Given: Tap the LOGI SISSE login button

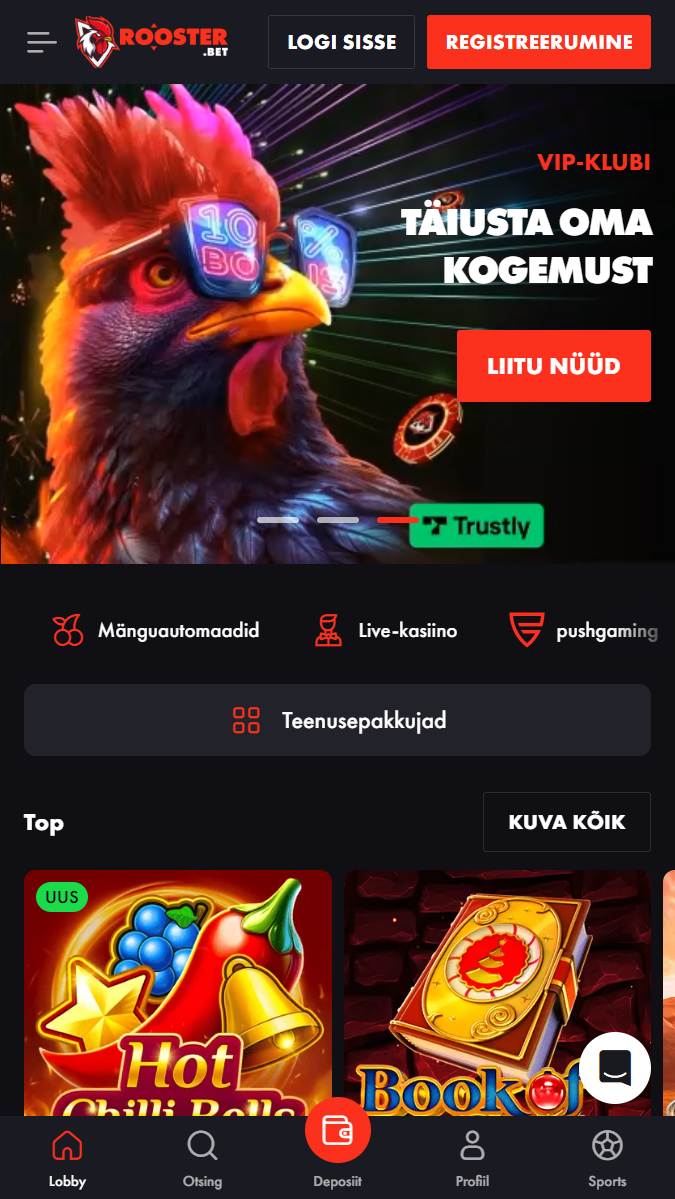Looking at the screenshot, I should (x=341, y=42).
